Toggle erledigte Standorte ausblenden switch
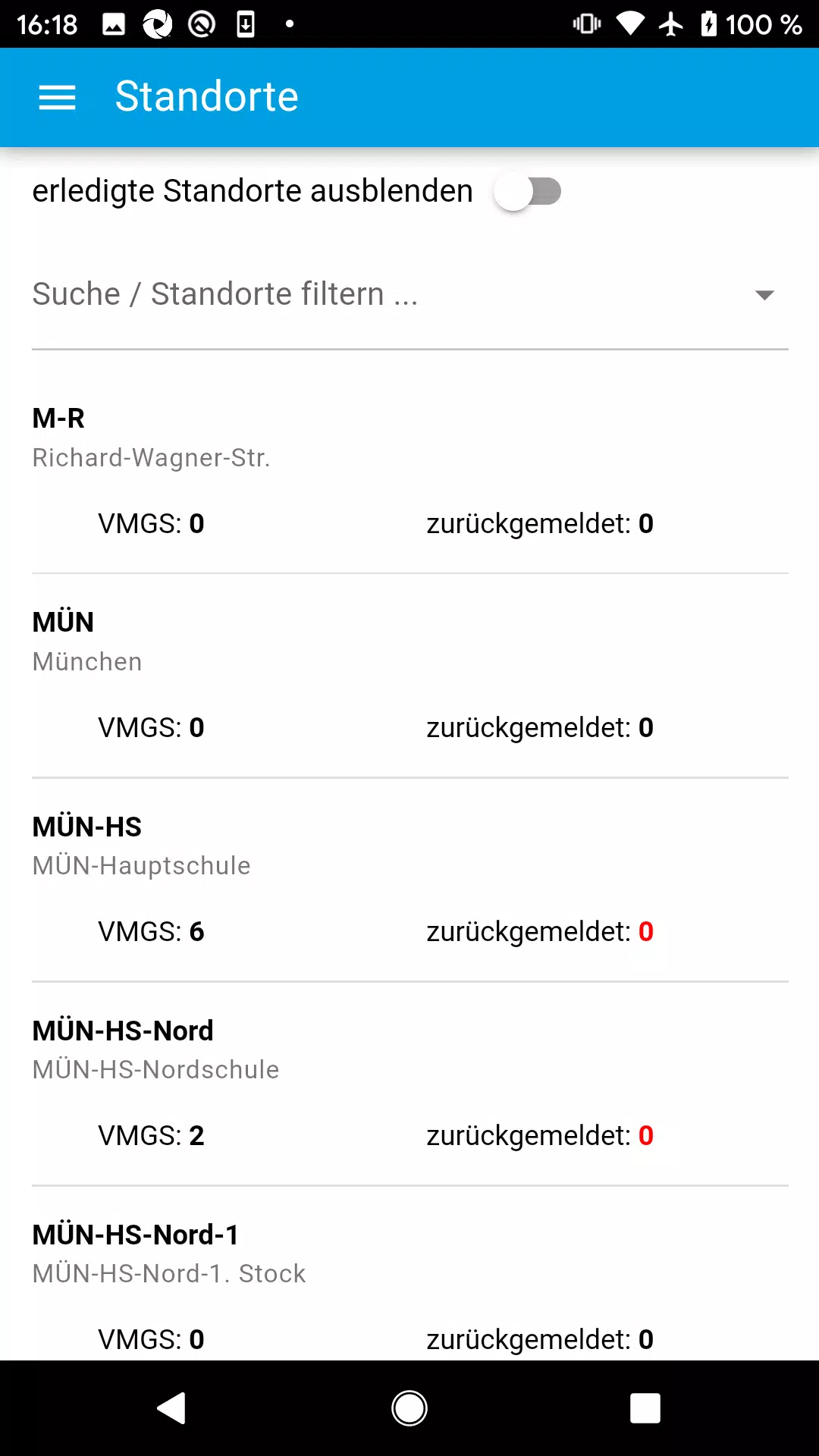 528,192
